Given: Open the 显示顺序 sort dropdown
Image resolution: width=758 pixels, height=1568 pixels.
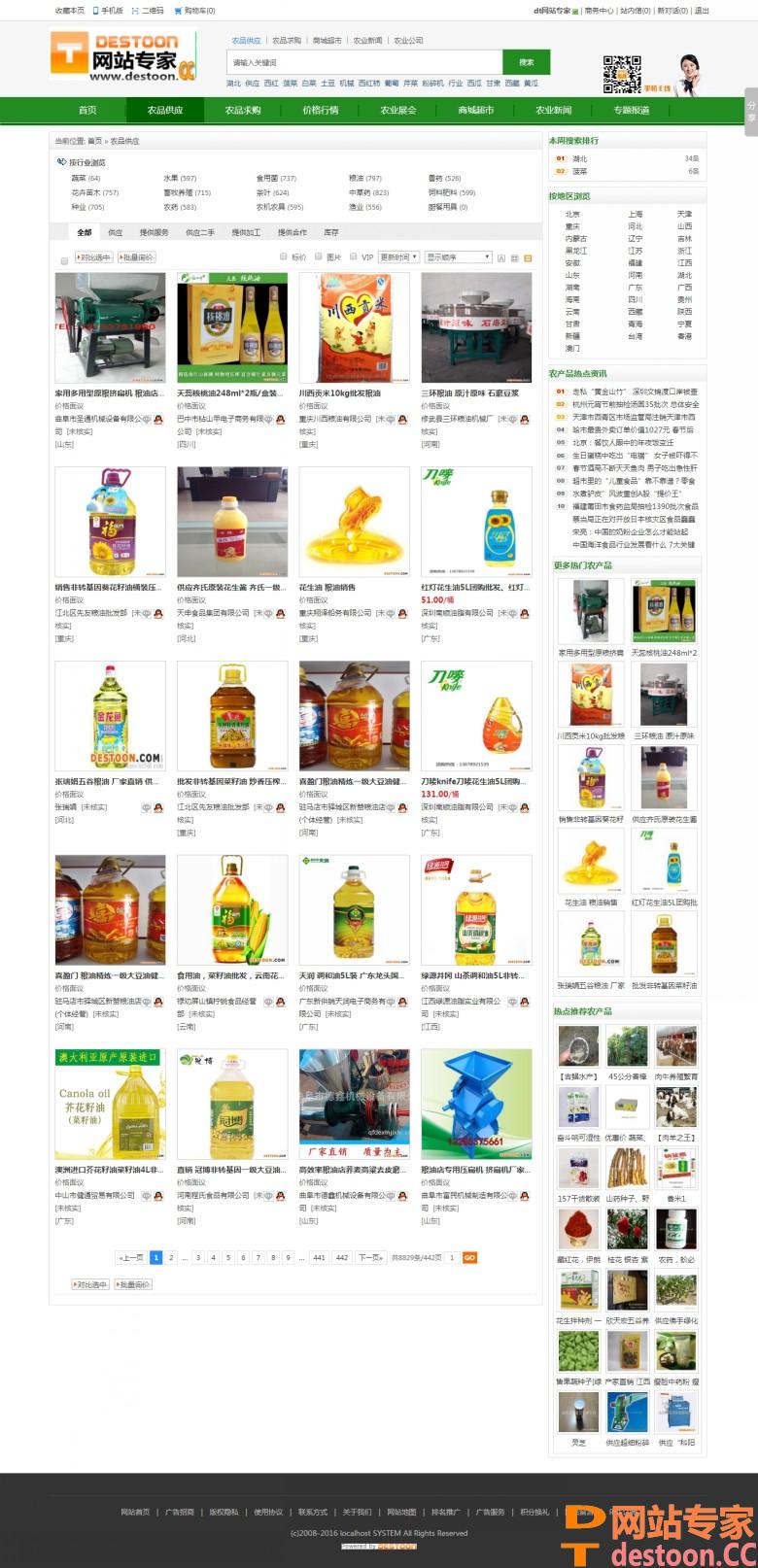Looking at the screenshot, I should pos(458,257).
